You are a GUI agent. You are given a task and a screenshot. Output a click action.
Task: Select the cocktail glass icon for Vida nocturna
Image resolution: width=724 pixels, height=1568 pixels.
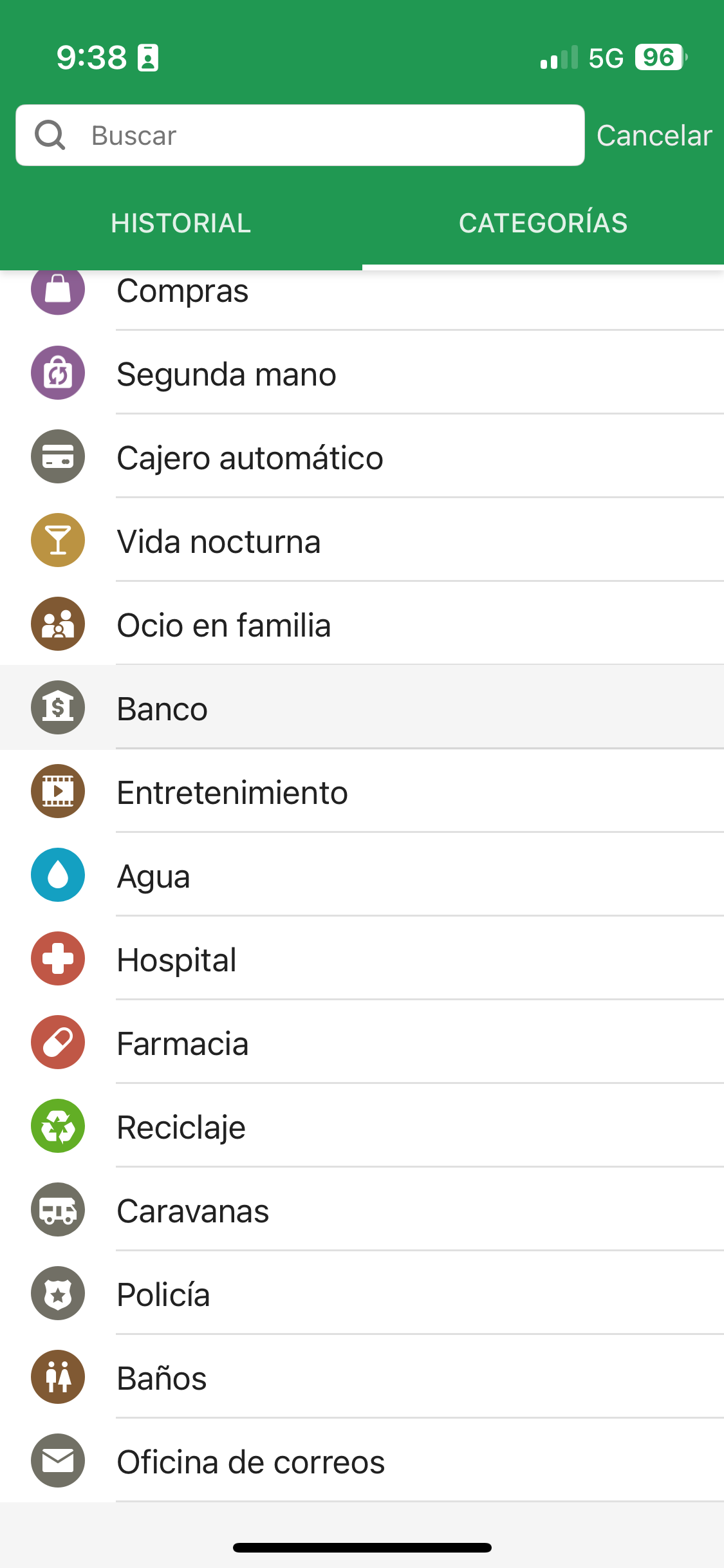tap(57, 540)
